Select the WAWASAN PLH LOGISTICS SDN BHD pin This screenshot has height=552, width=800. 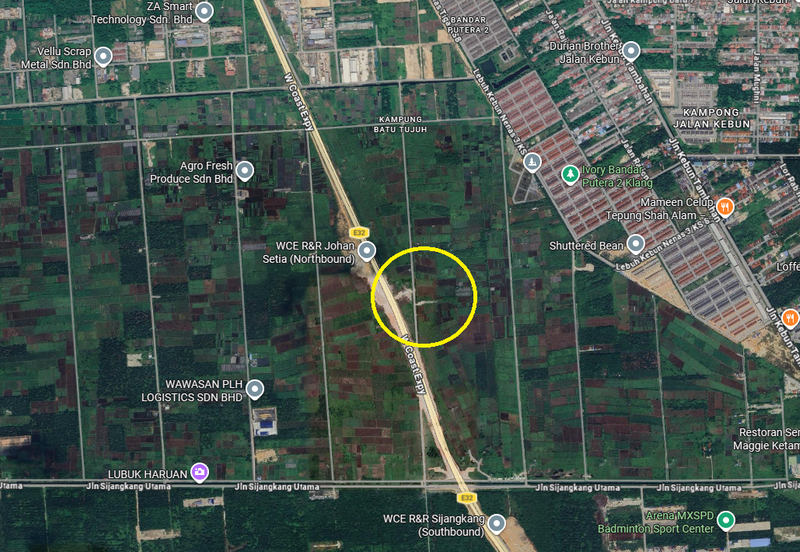point(256,389)
